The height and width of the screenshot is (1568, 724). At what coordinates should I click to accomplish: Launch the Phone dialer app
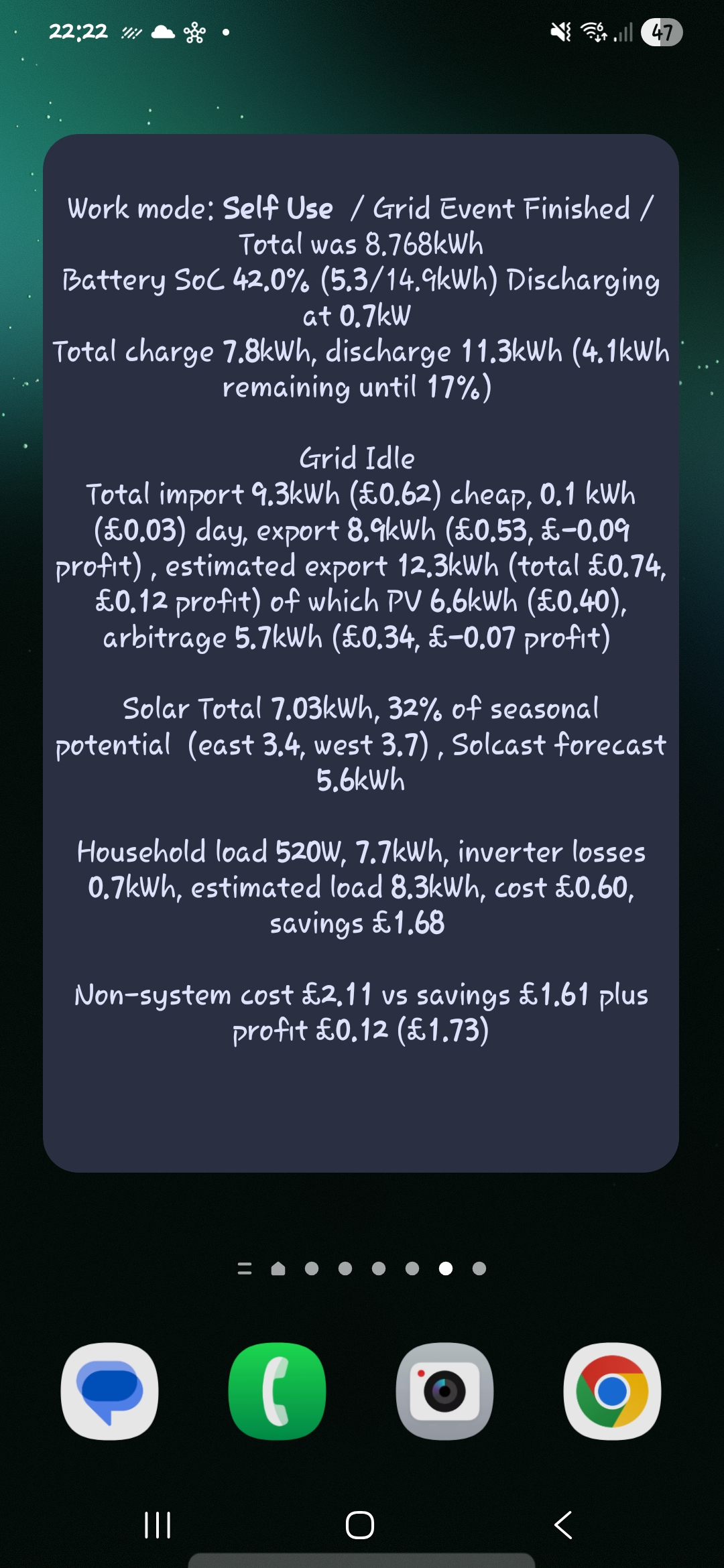tap(277, 1391)
